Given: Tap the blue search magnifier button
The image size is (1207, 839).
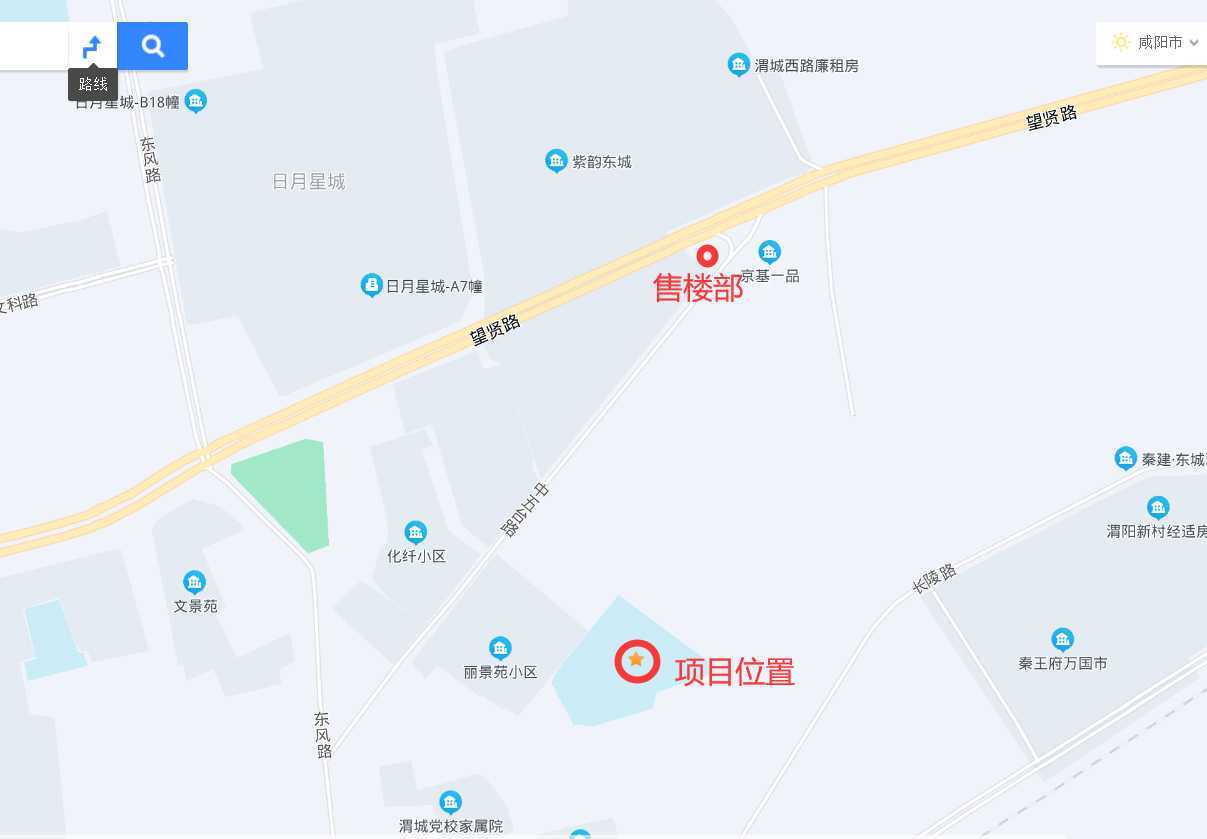Looking at the screenshot, I should pyautogui.click(x=152, y=46).
